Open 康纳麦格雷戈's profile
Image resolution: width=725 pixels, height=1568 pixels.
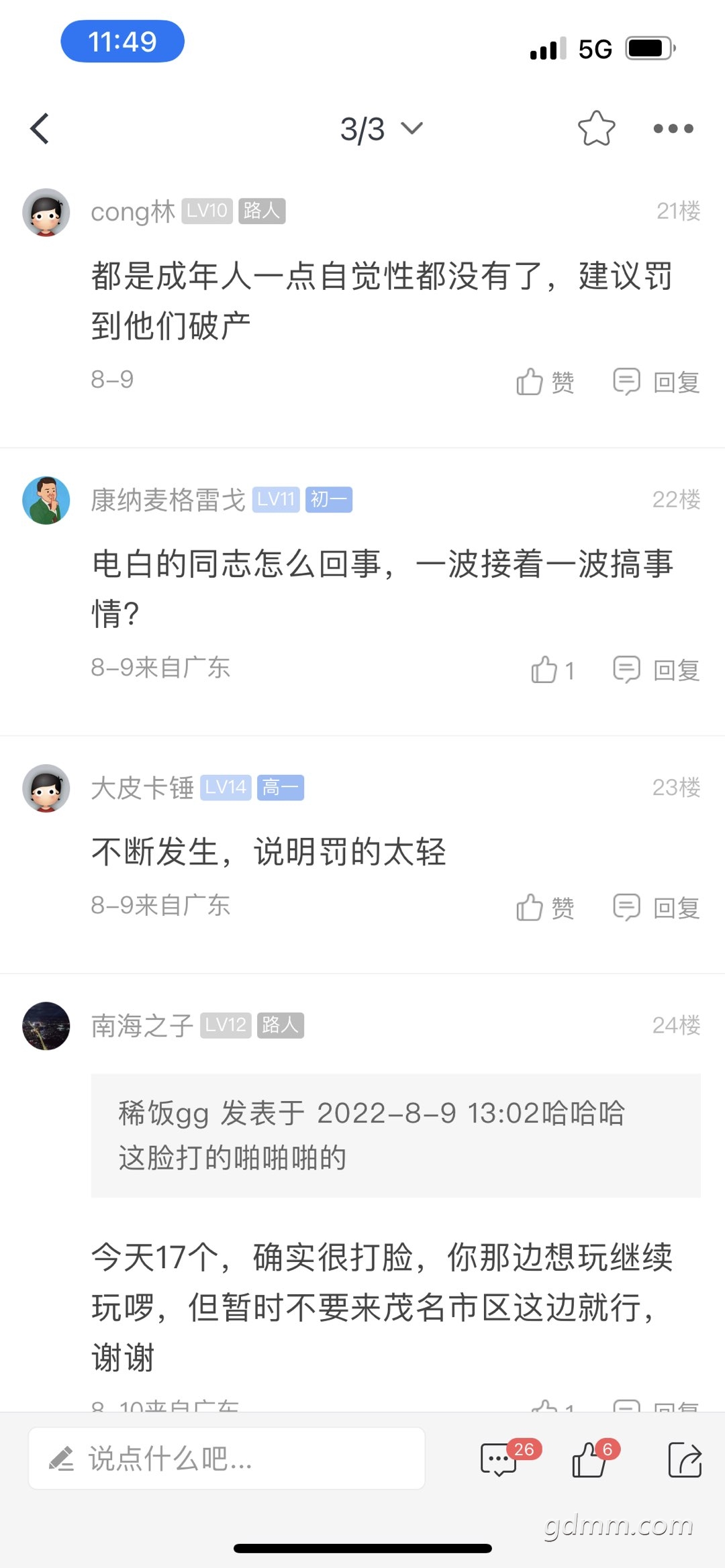[46, 500]
